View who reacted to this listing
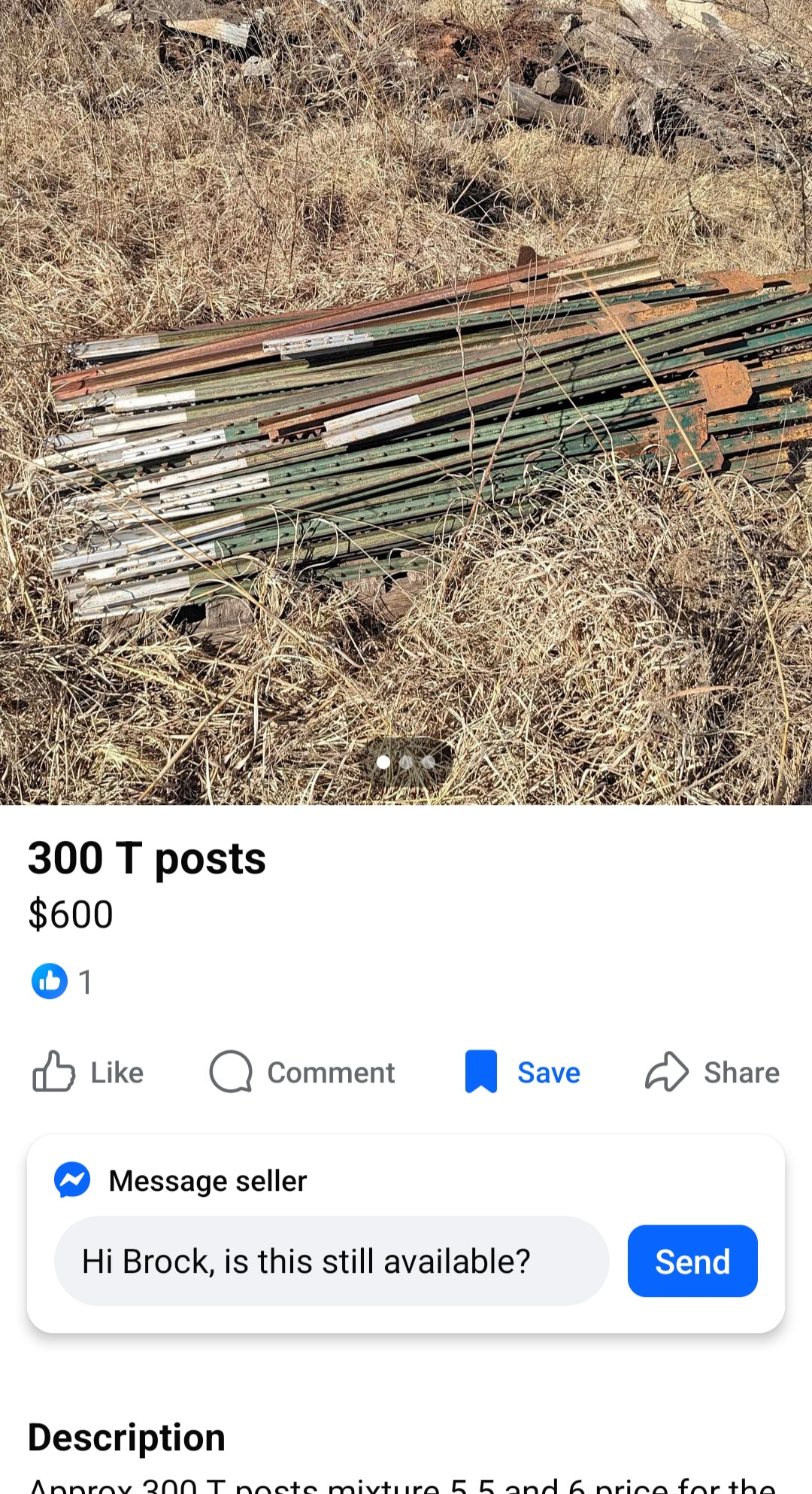Image resolution: width=812 pixels, height=1494 pixels. (62, 982)
